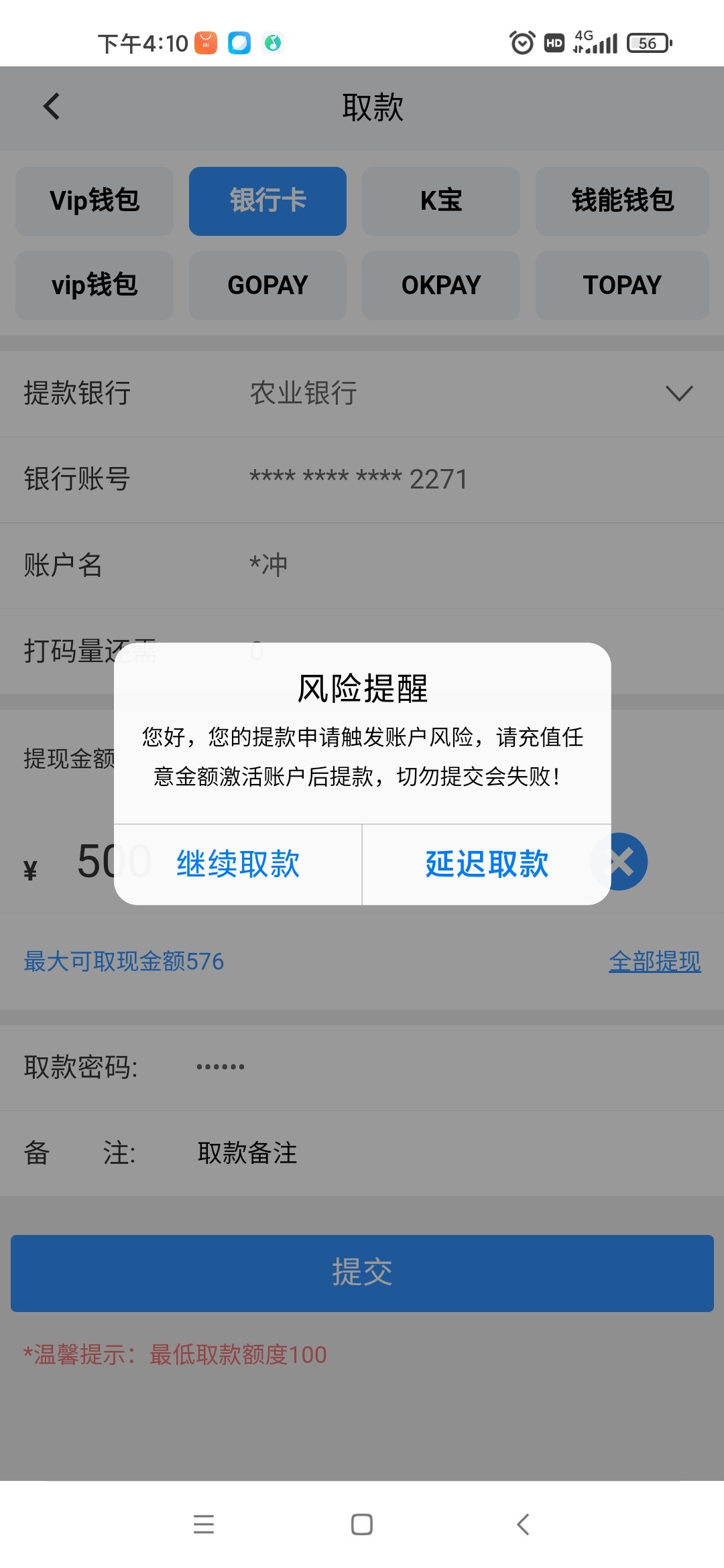
Task: Go back using the top-left arrow
Action: 52,107
